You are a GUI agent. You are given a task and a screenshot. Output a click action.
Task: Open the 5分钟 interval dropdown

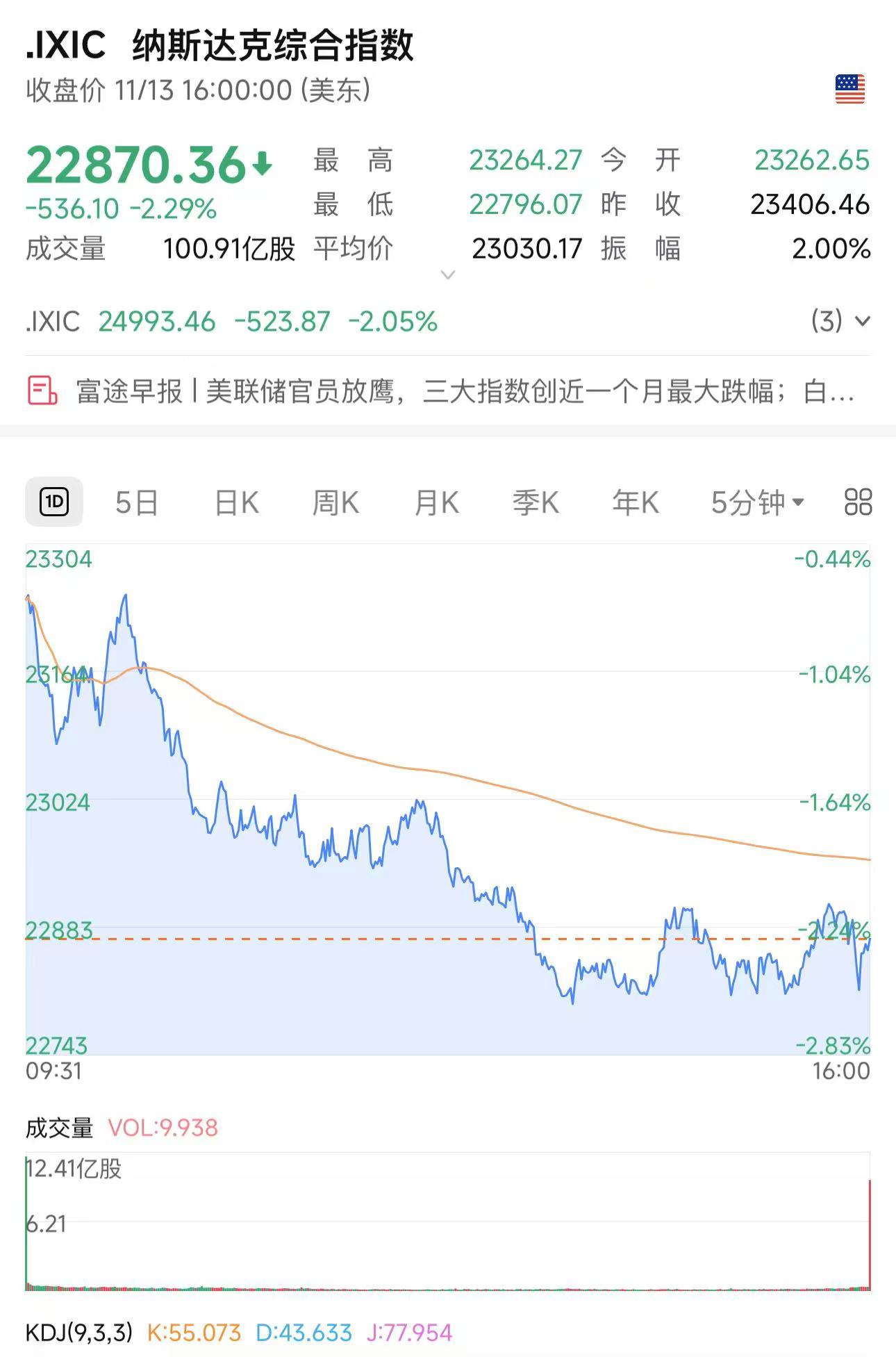[x=757, y=502]
